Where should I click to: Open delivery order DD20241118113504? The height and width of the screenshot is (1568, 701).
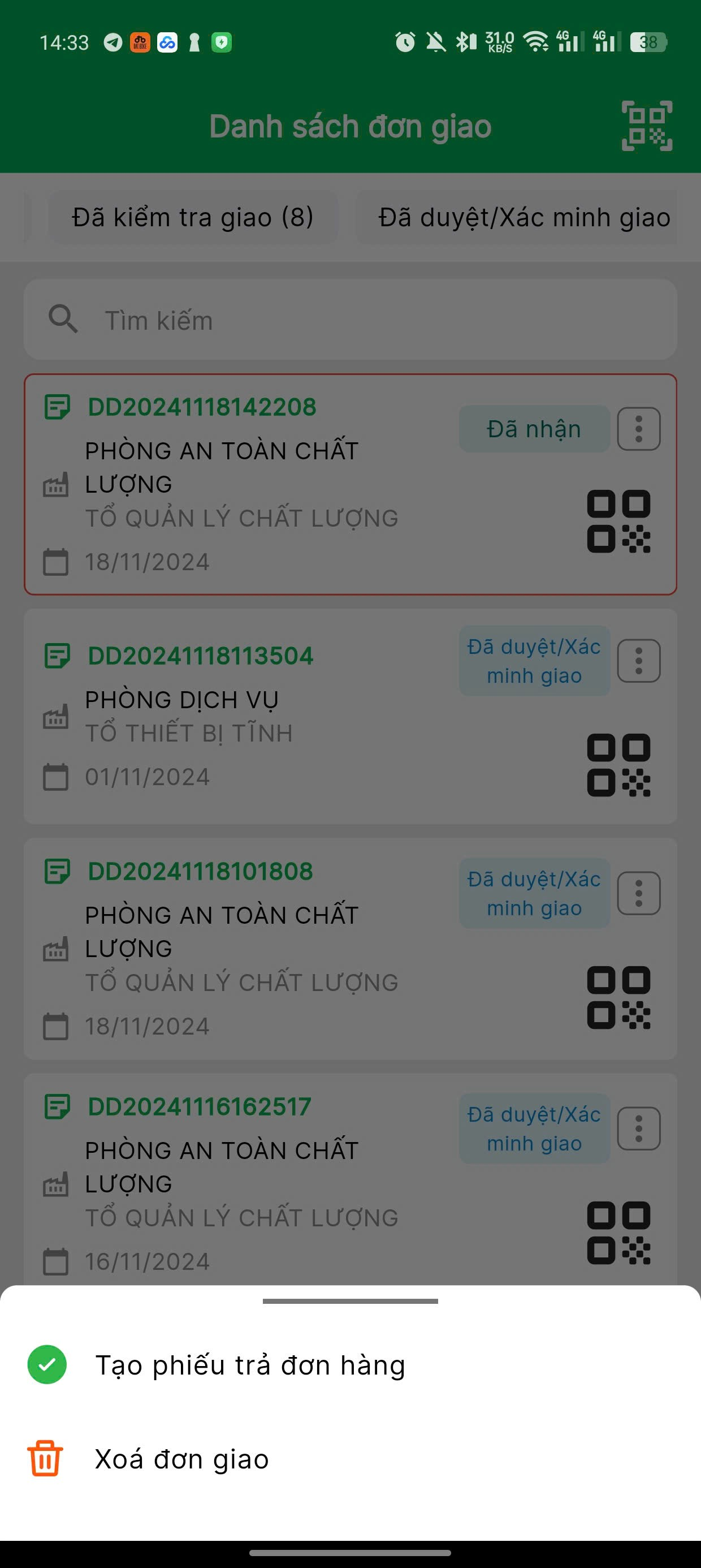tap(200, 656)
